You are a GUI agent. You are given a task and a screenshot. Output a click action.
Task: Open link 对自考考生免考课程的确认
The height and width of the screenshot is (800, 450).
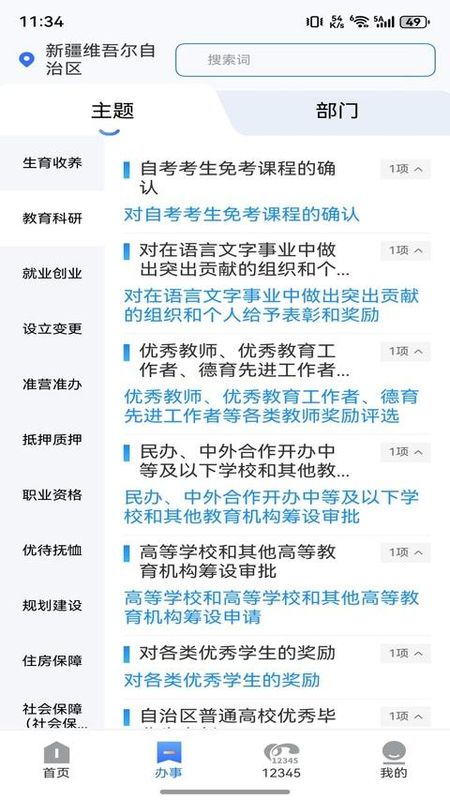241,214
